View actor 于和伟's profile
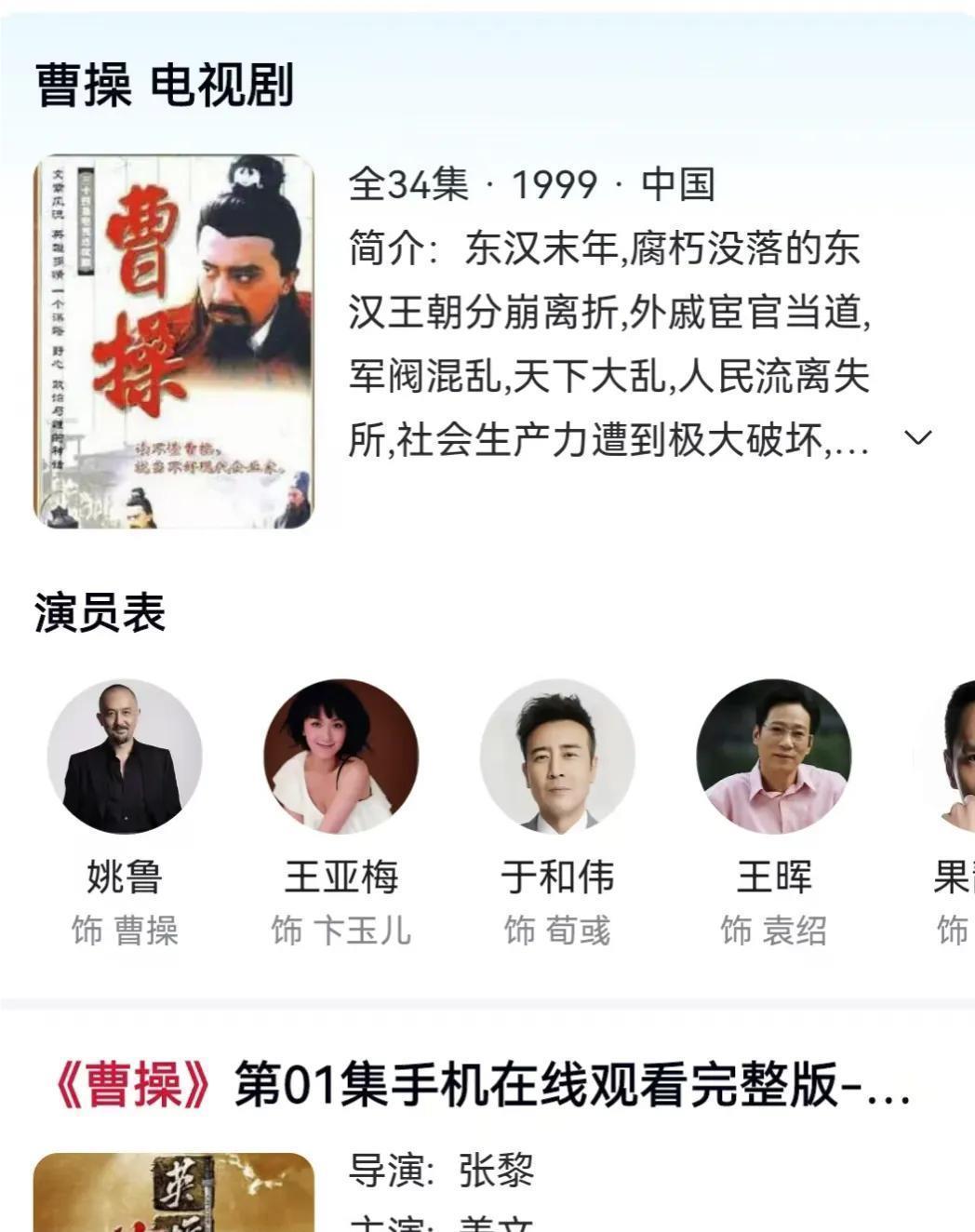Image resolution: width=975 pixels, height=1232 pixels. tap(557, 756)
